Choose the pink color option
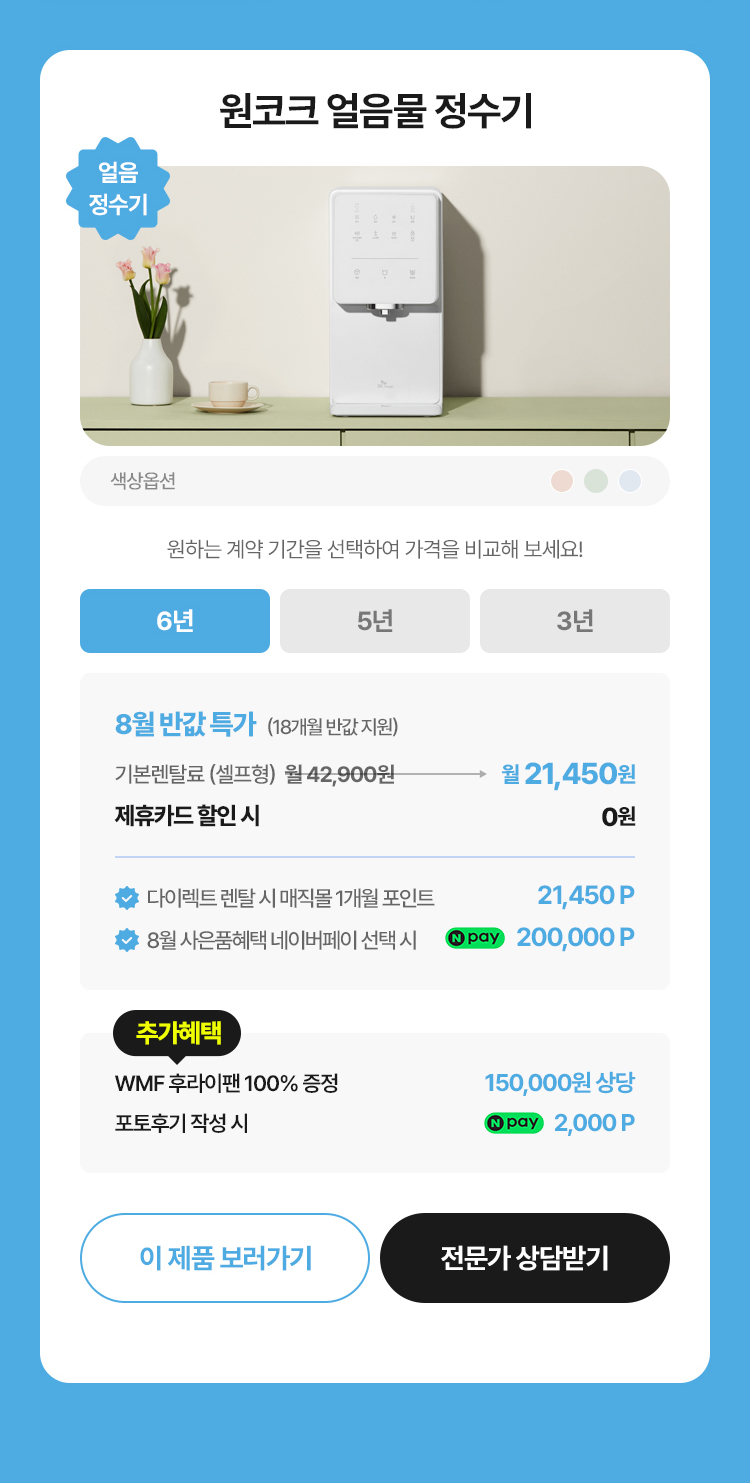This screenshot has width=750, height=1483. (562, 481)
